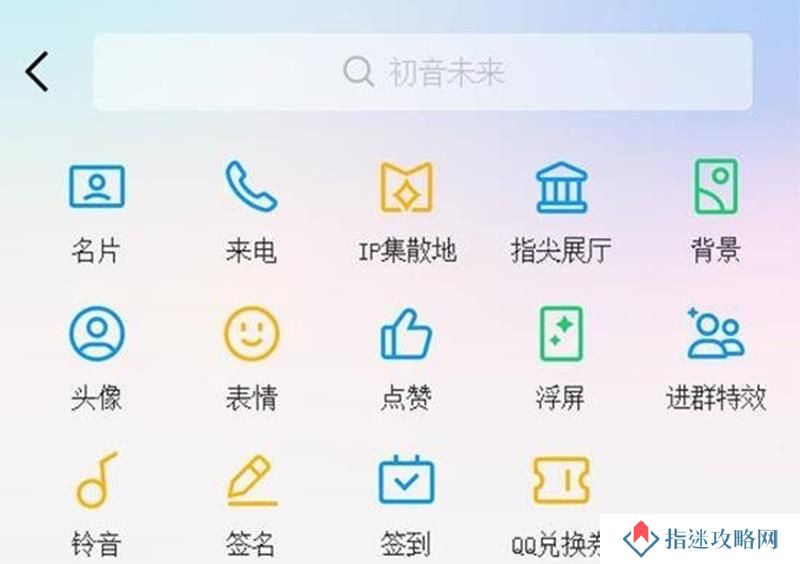The height and width of the screenshot is (564, 800).
Task: Open QQ兑换券 coupons
Action: coord(561,481)
